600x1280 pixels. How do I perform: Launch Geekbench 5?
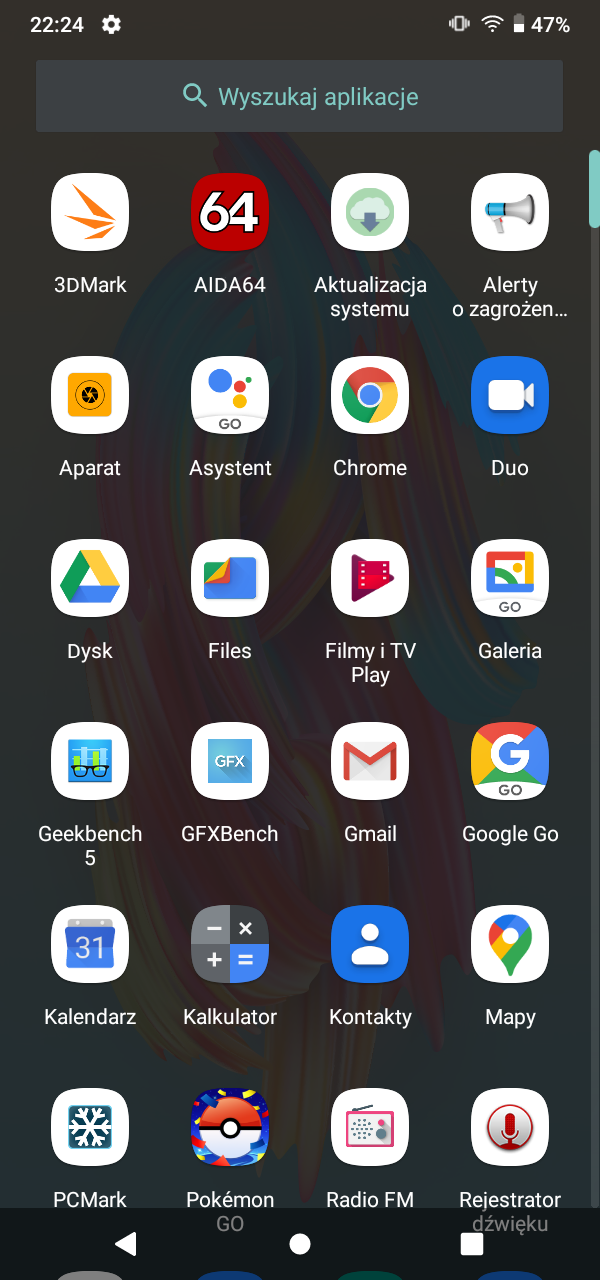tap(90, 761)
